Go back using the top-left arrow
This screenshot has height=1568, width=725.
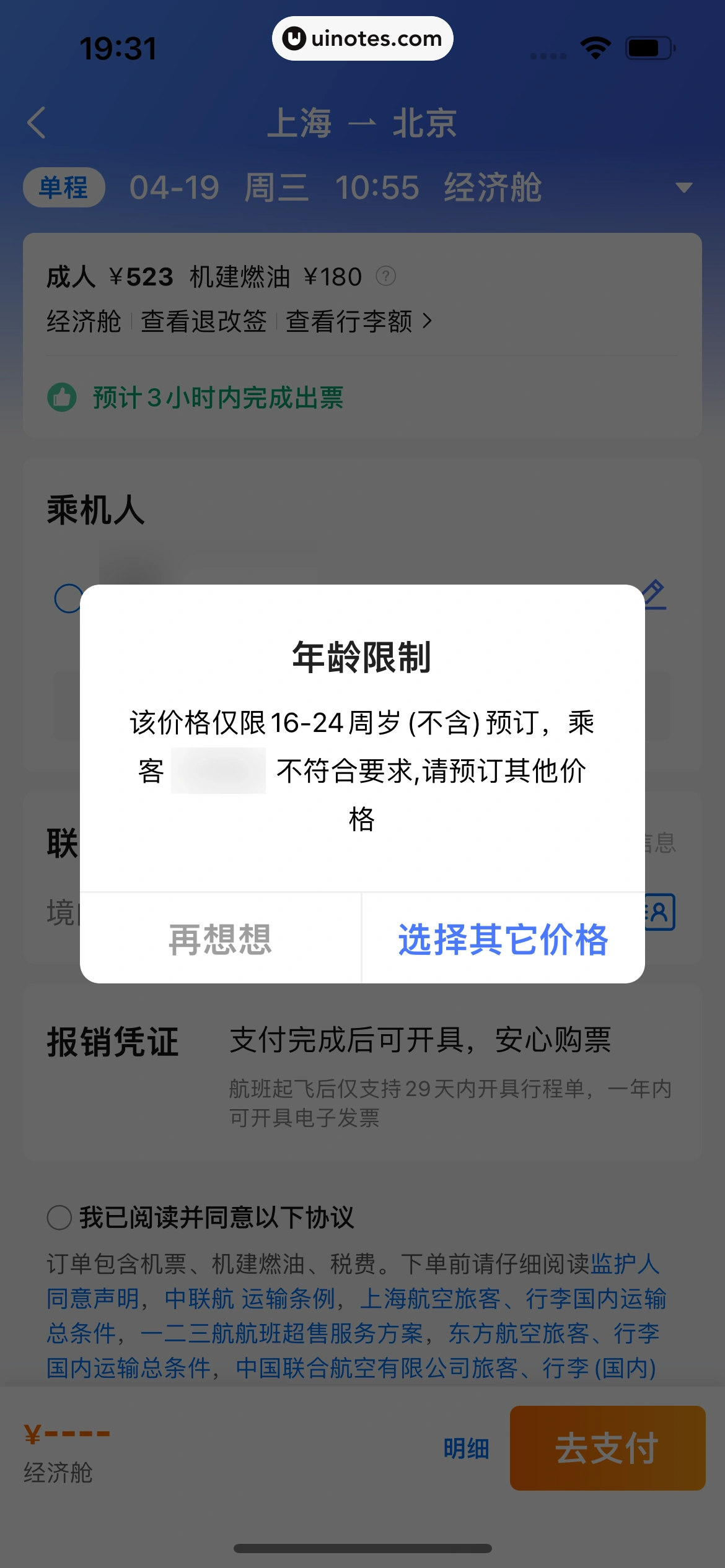[x=37, y=123]
